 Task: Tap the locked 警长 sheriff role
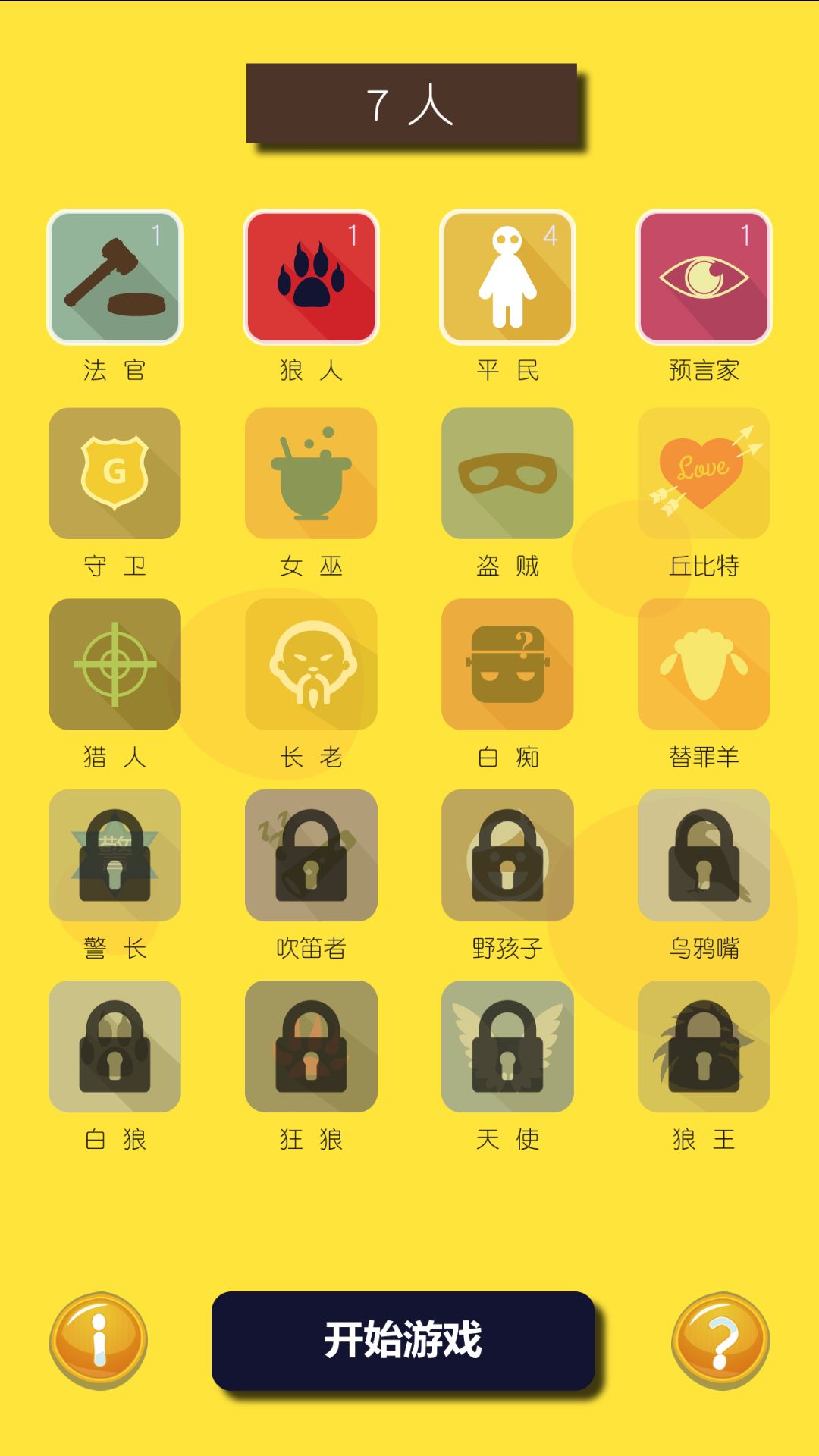tap(114, 855)
